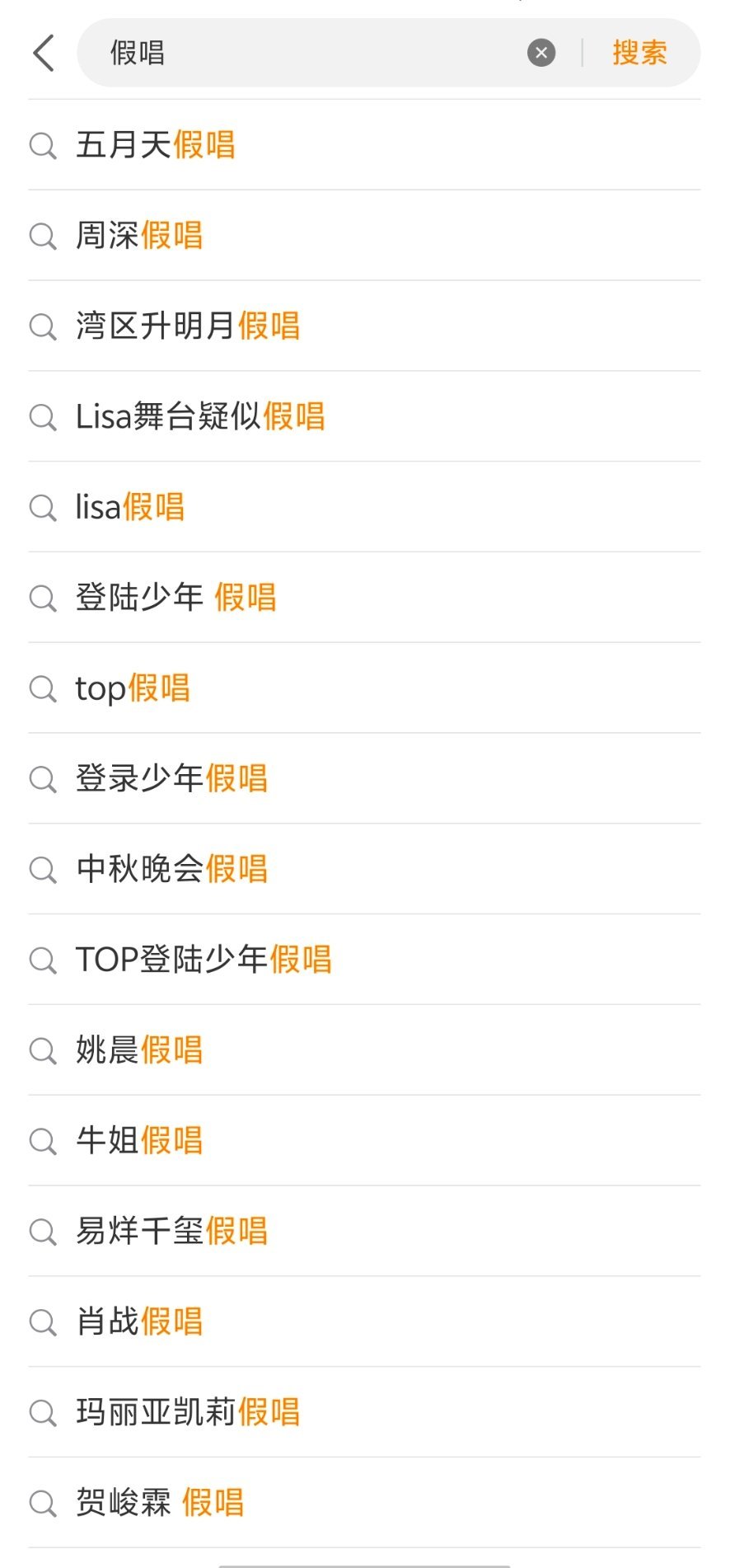730x1568 pixels.
Task: Select the suggestion 中秋晚会假唱
Action: [x=171, y=870]
